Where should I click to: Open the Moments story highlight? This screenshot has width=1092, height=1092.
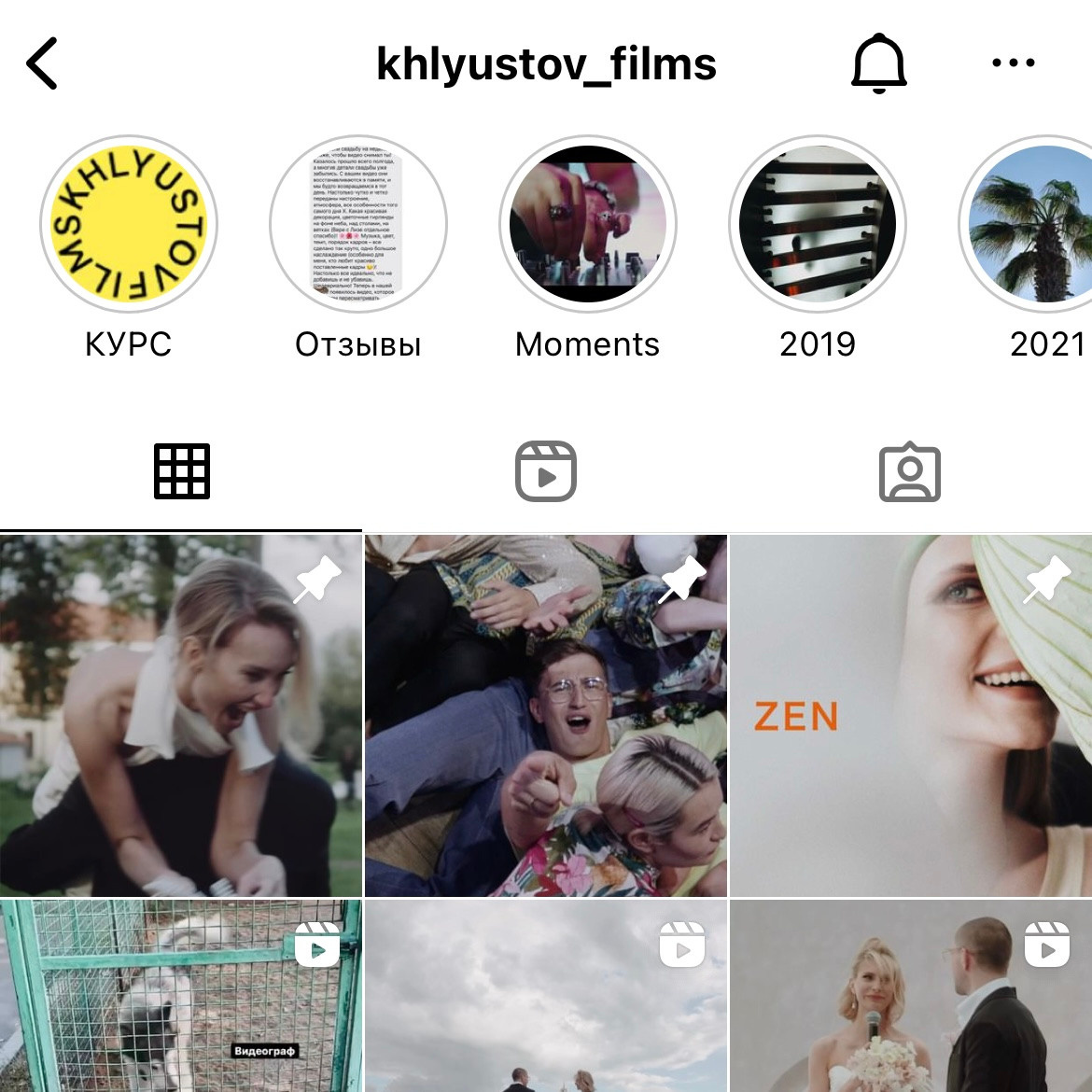tap(588, 225)
